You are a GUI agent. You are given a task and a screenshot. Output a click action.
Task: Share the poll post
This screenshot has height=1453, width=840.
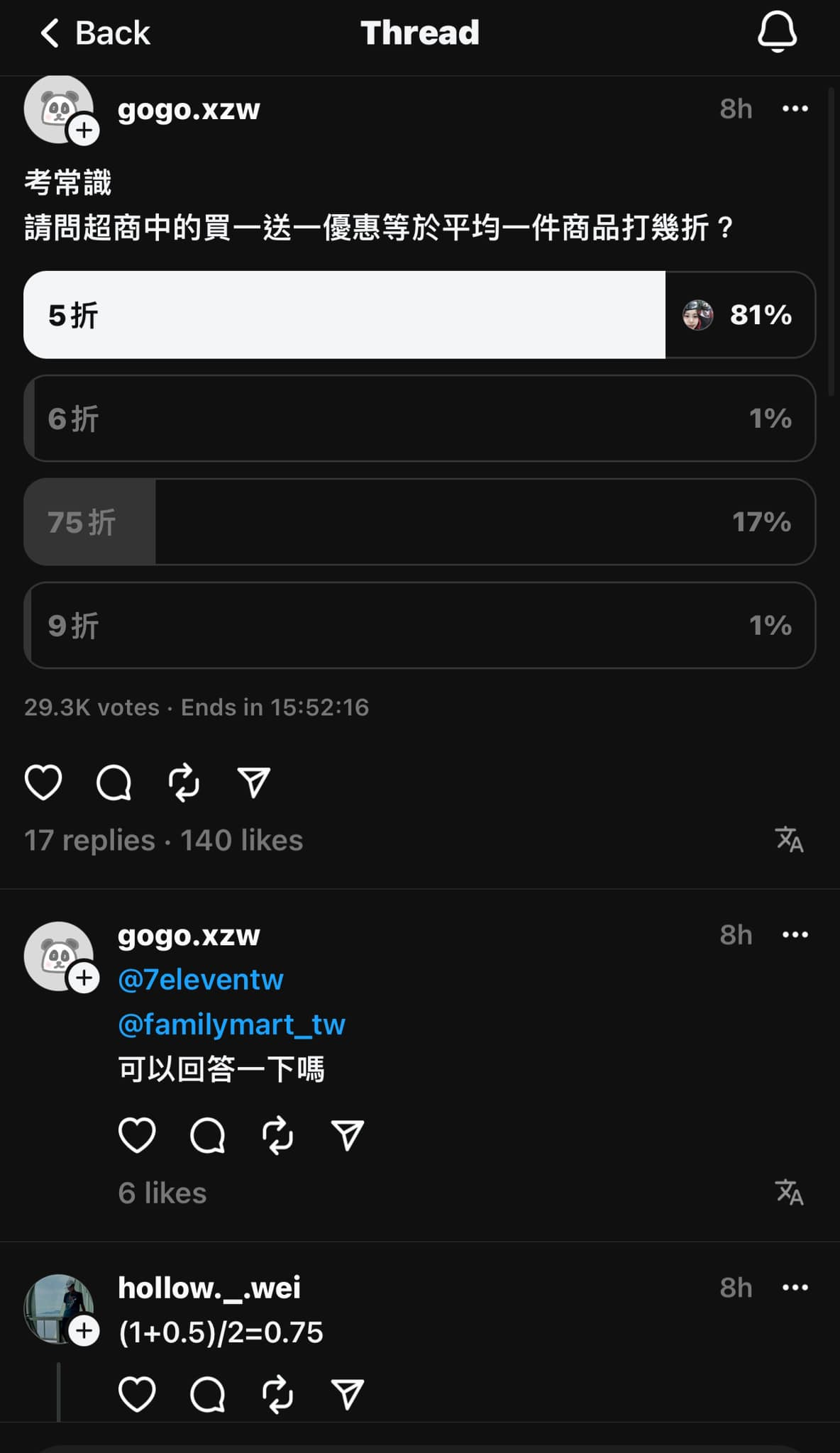pos(253,783)
